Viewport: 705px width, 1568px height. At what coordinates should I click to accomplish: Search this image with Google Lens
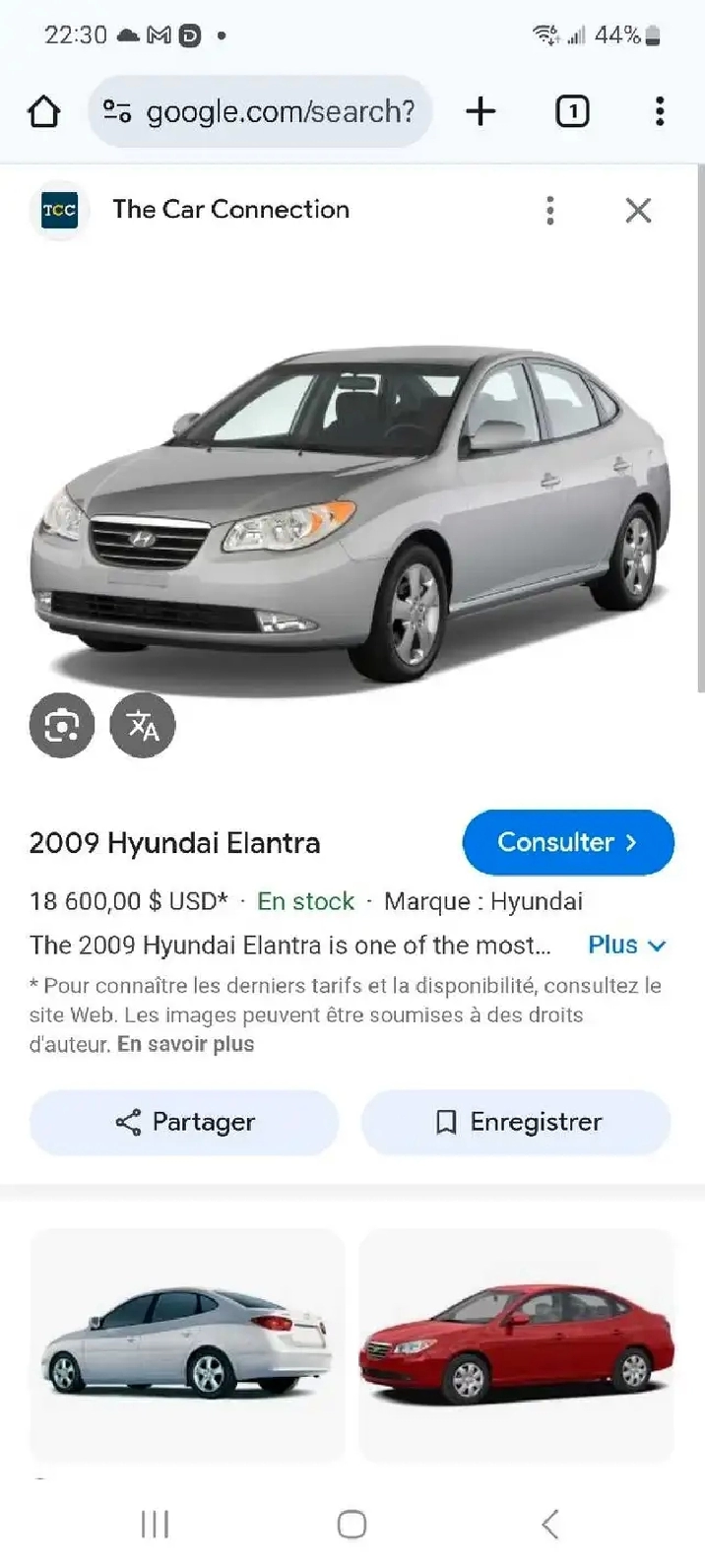[x=62, y=726]
